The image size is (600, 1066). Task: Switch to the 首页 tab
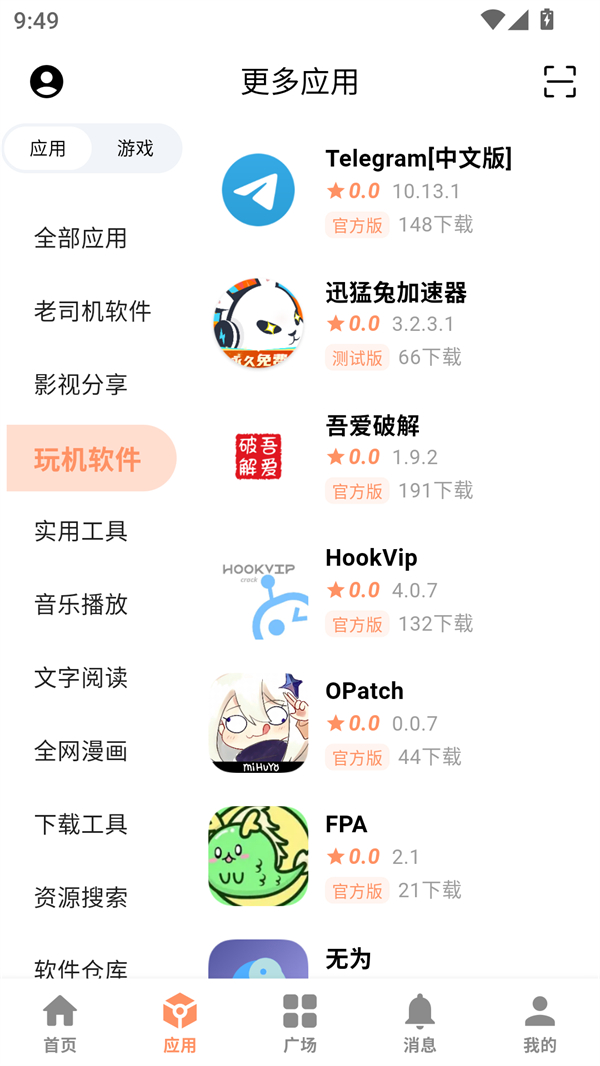(60, 1023)
